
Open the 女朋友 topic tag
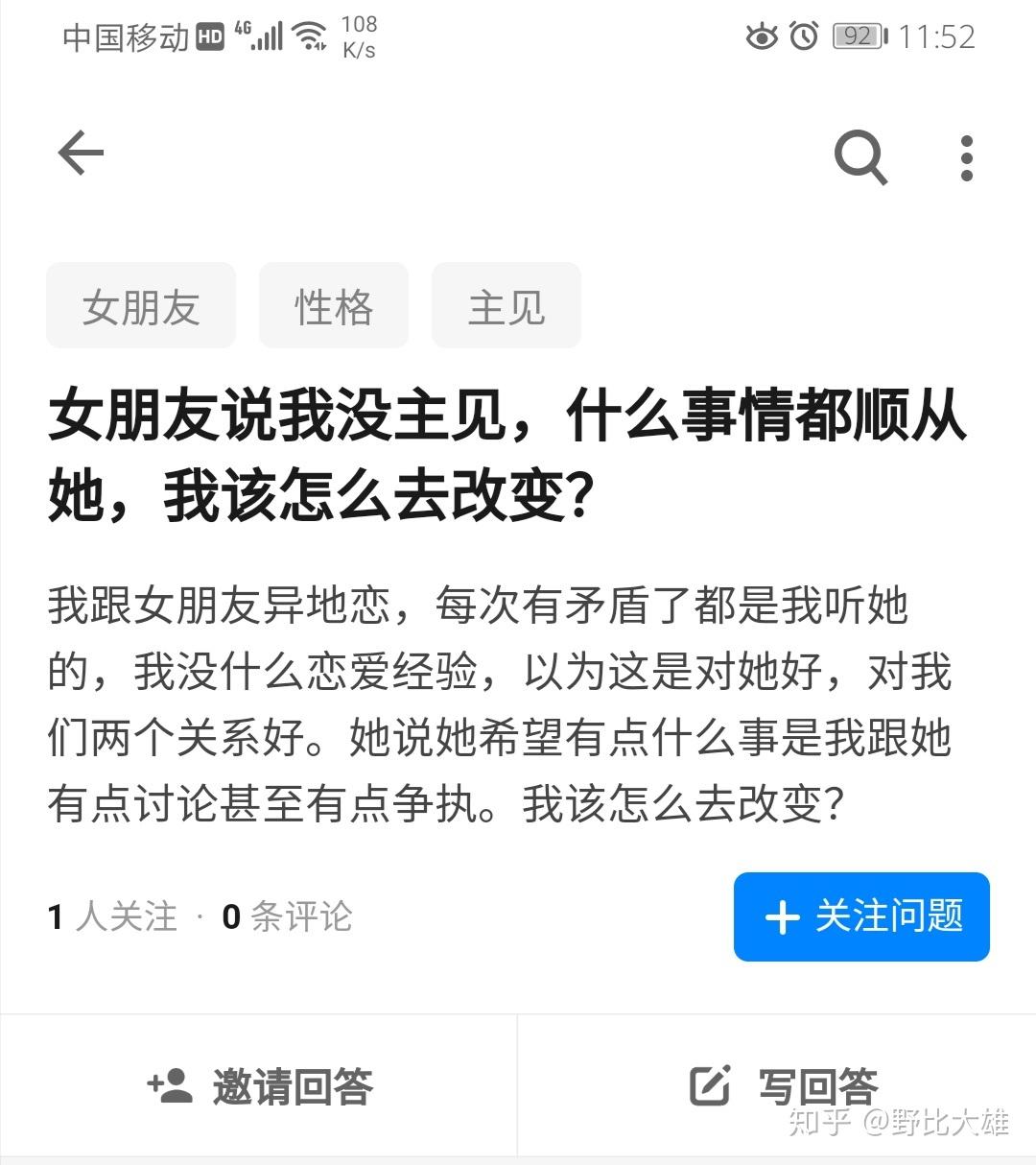click(x=141, y=306)
